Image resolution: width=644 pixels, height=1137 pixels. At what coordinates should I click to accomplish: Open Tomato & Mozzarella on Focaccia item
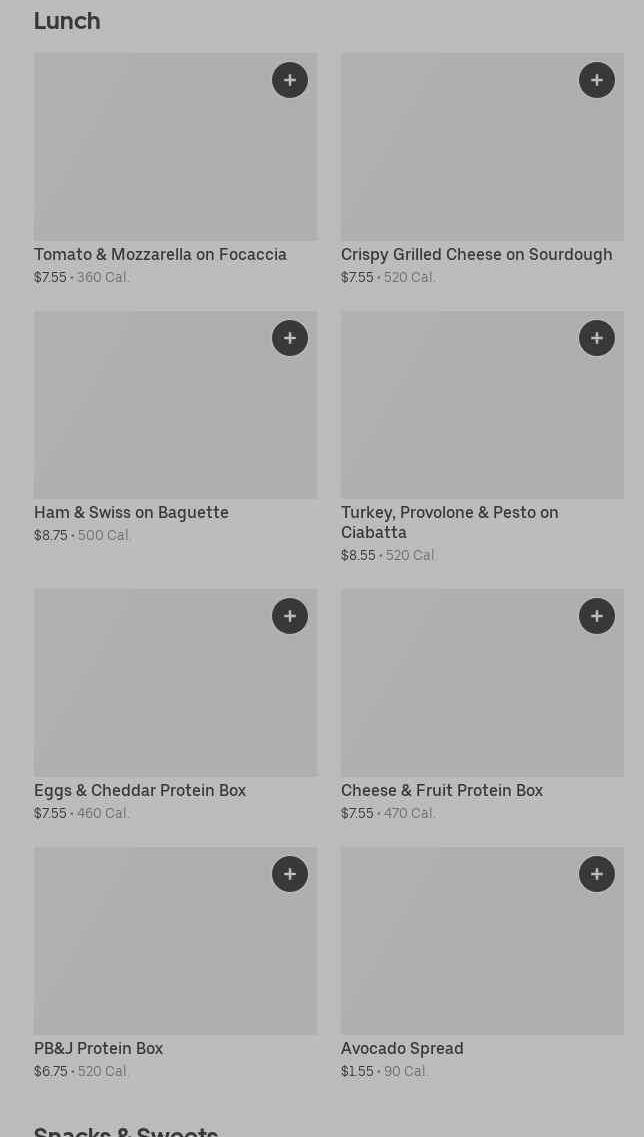160,255
